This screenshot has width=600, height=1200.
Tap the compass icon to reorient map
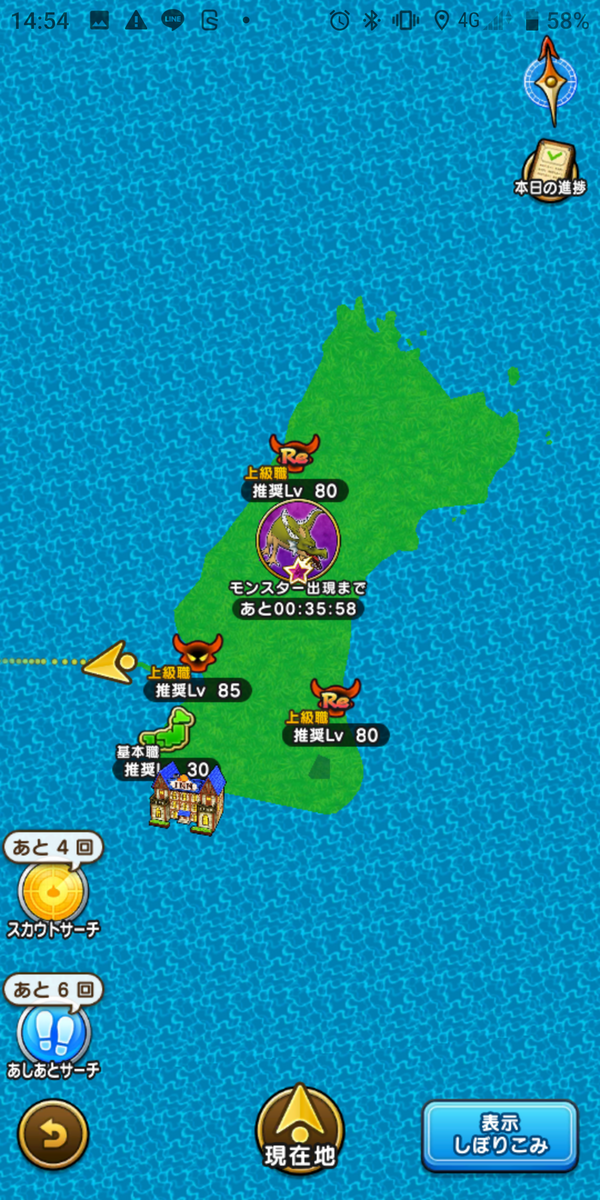(549, 80)
